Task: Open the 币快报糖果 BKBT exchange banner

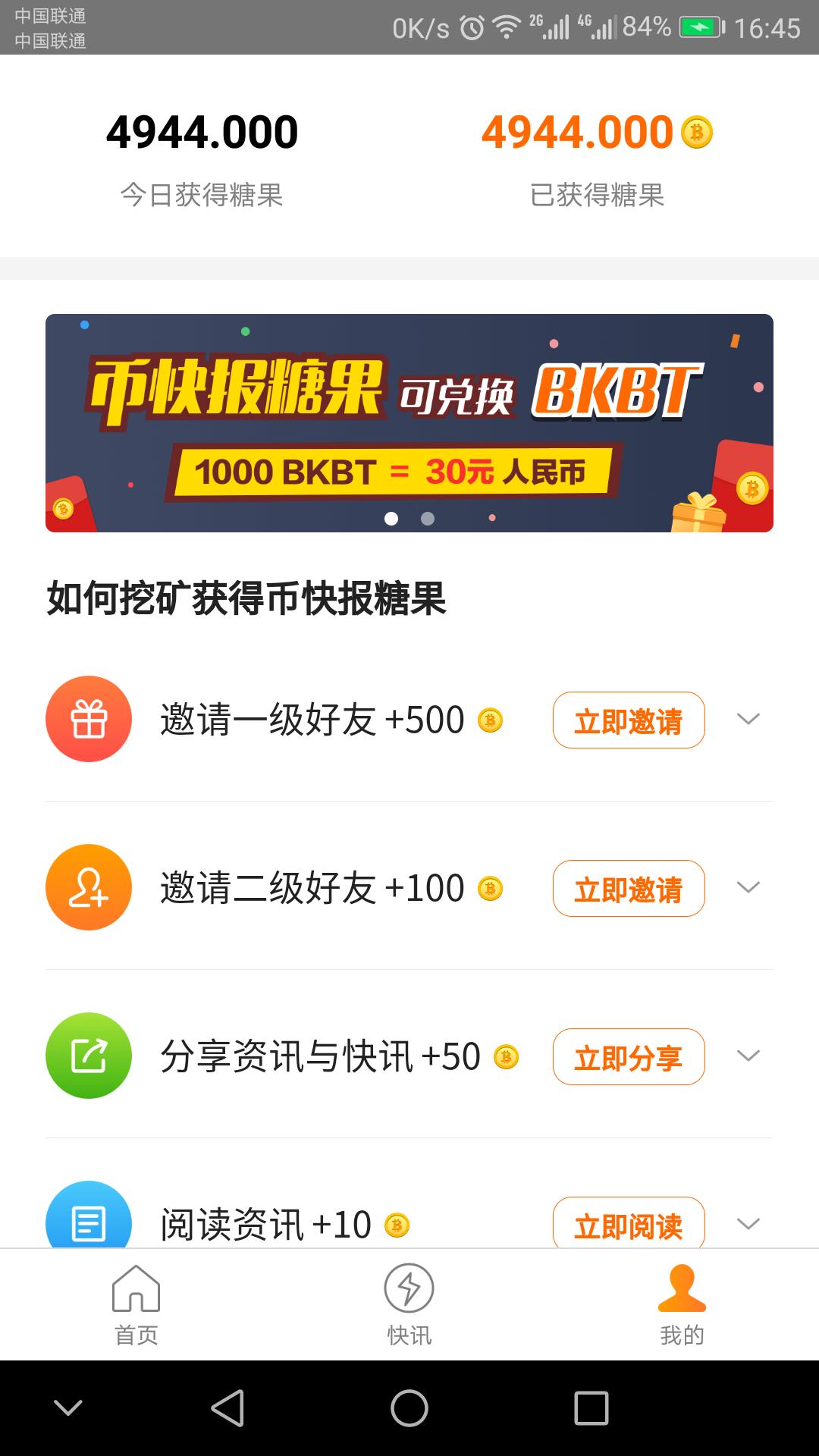Action: [409, 422]
